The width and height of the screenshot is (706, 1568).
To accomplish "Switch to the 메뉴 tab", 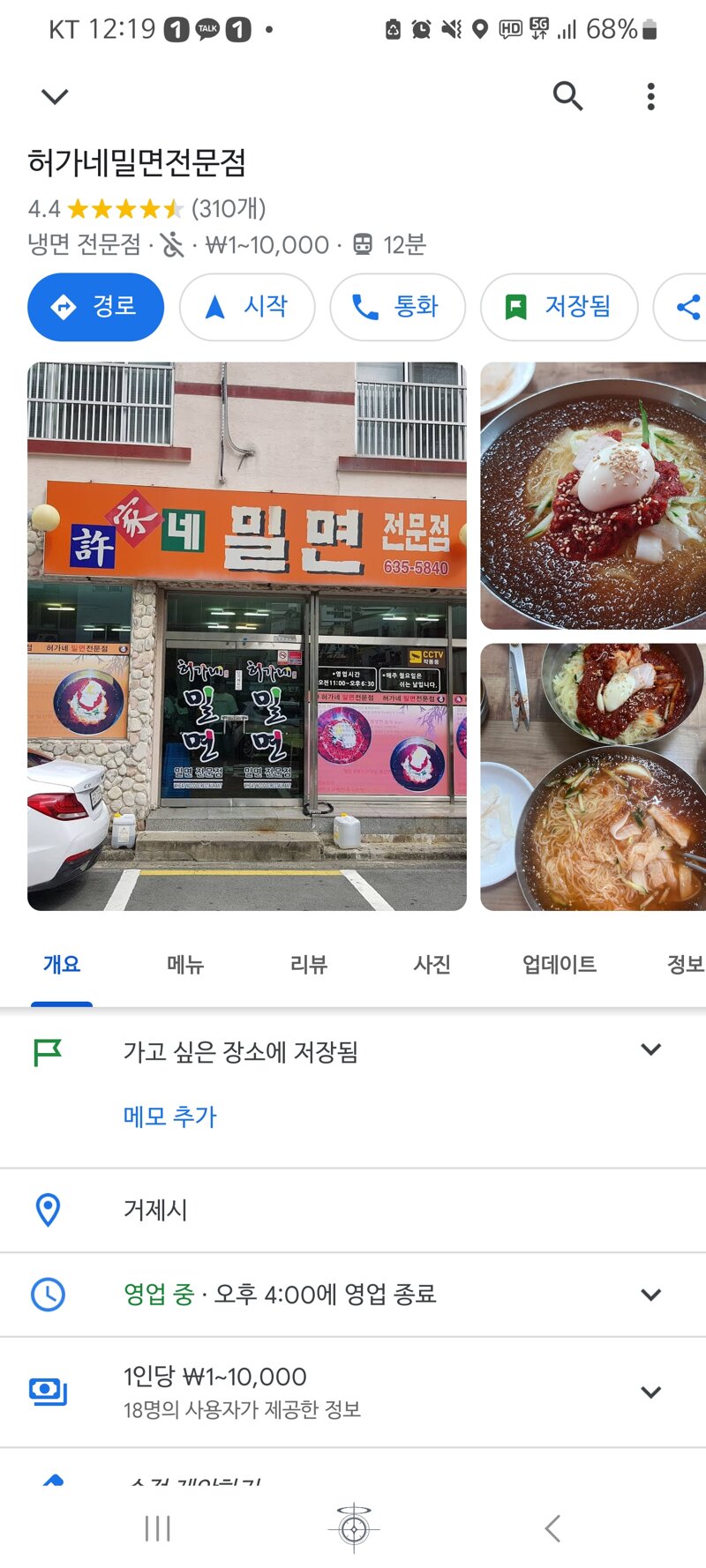I will pyautogui.click(x=185, y=965).
